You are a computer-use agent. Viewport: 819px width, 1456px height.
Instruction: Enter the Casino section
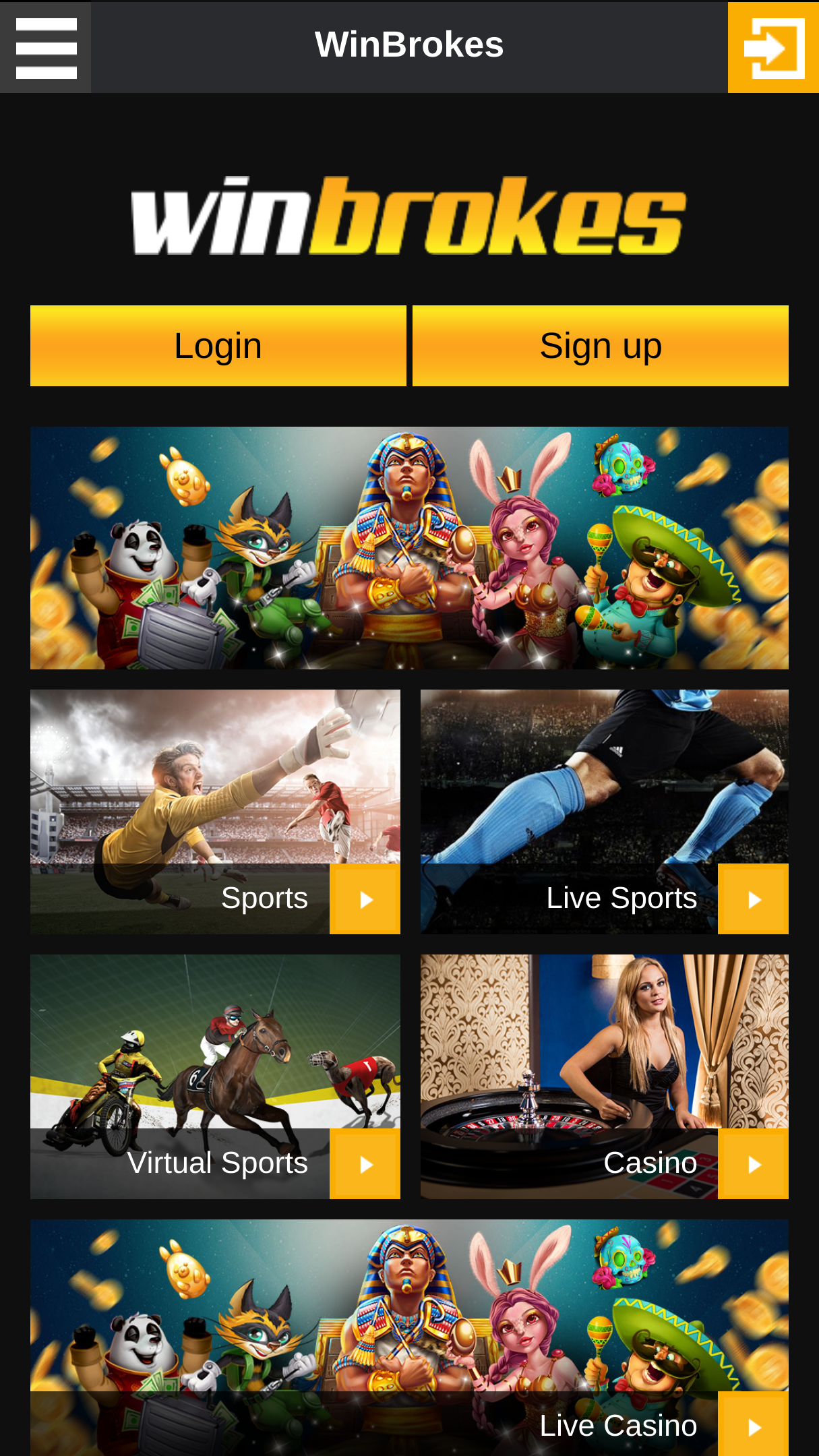pyautogui.click(x=605, y=1076)
